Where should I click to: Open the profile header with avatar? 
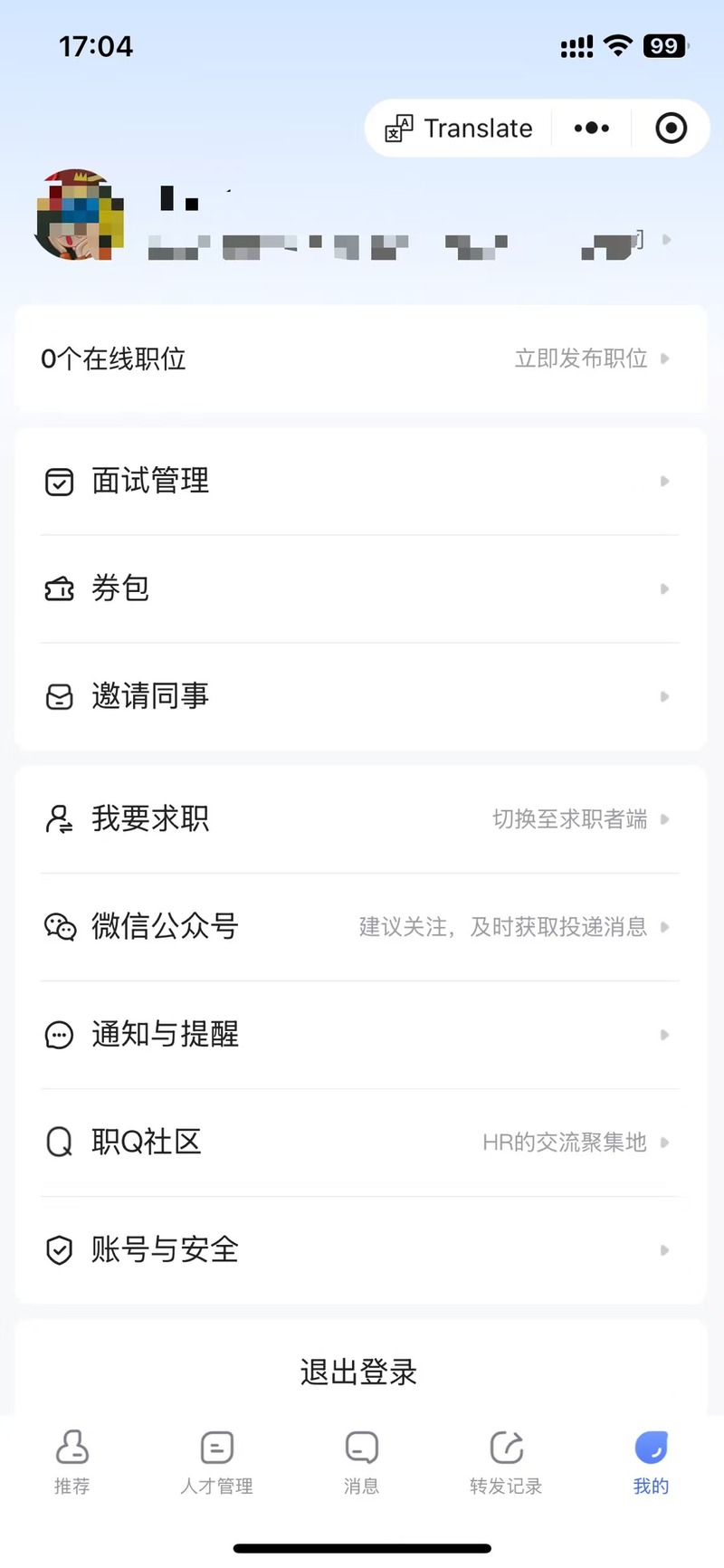coord(353,215)
